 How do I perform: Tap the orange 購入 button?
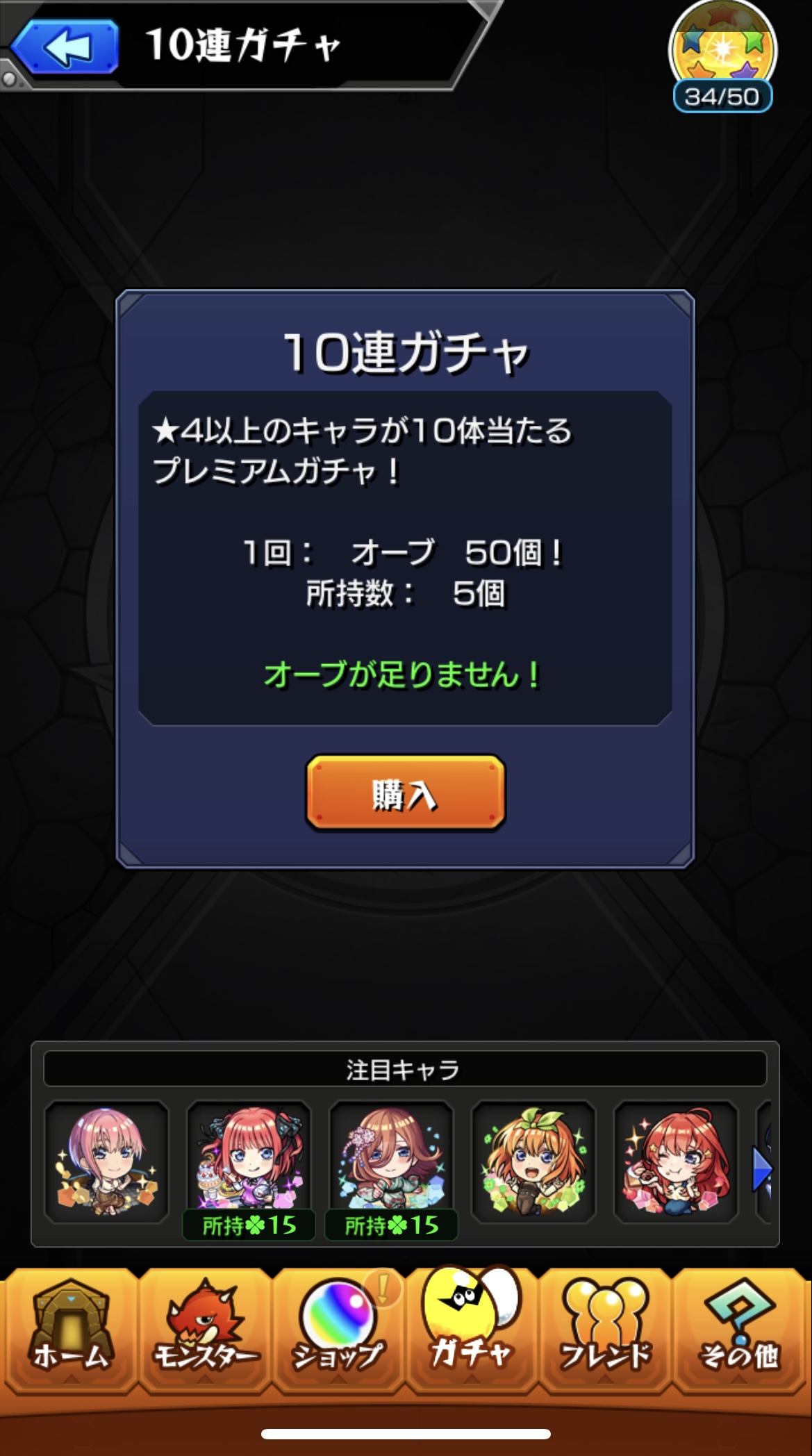click(405, 793)
